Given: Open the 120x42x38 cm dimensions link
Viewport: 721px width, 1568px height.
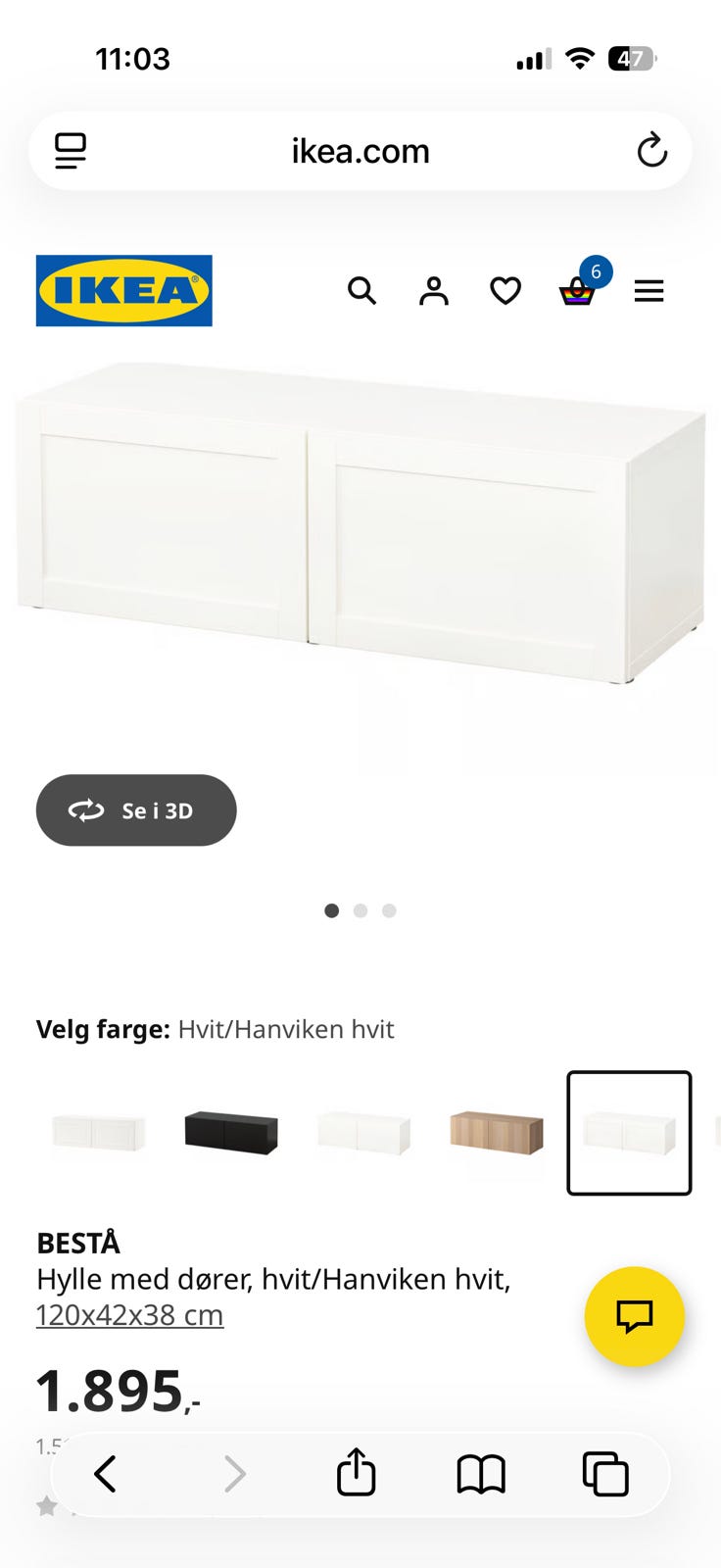Looking at the screenshot, I should 128,1315.
